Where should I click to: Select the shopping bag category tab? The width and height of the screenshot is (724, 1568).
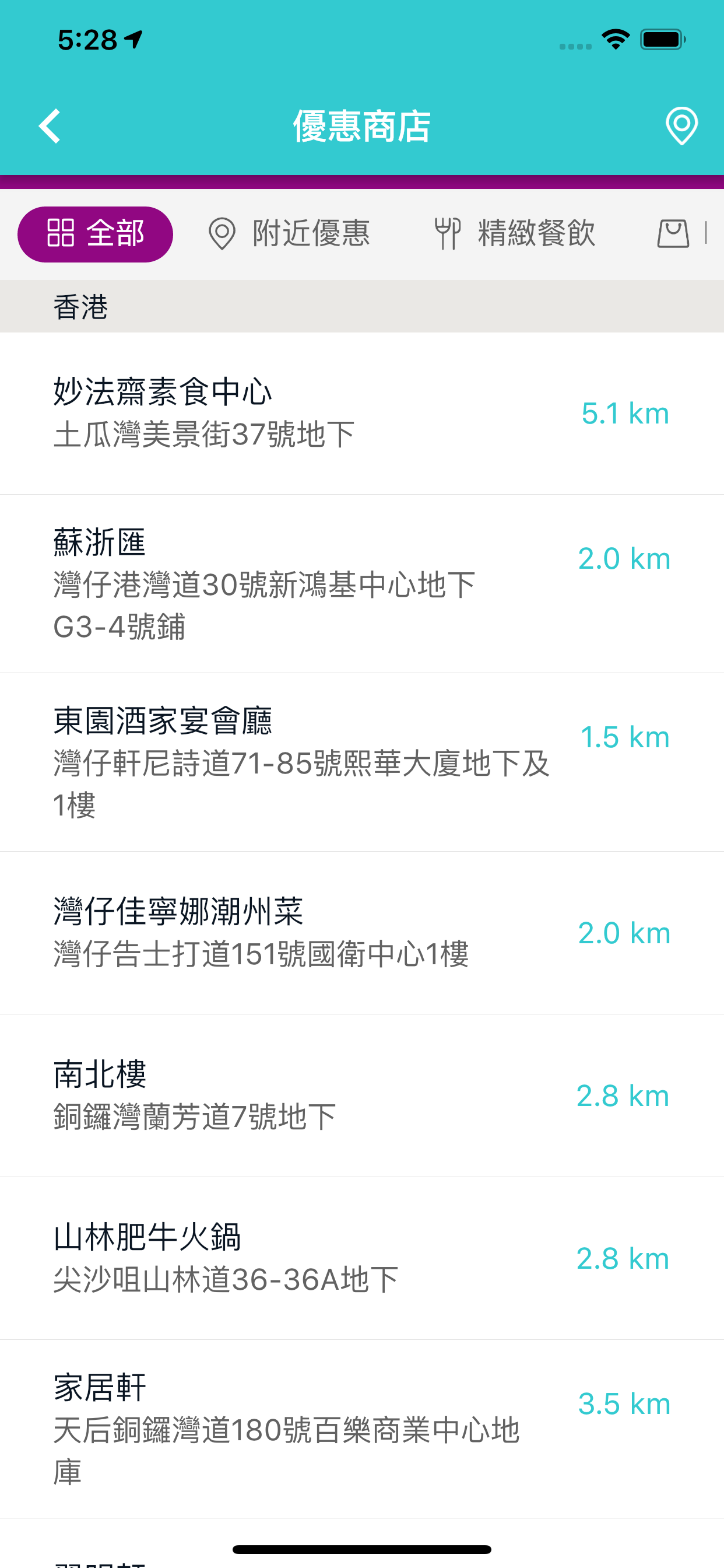coord(673,234)
